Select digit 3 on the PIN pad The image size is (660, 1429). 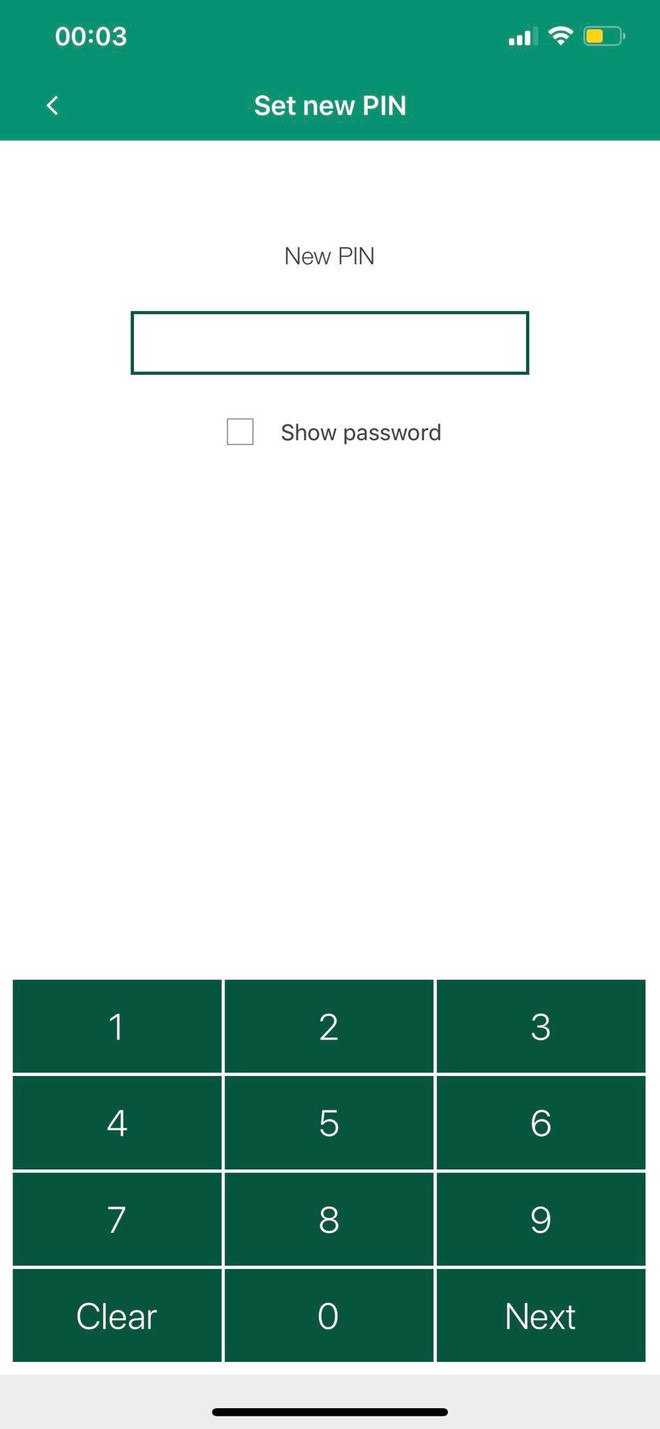541,1026
